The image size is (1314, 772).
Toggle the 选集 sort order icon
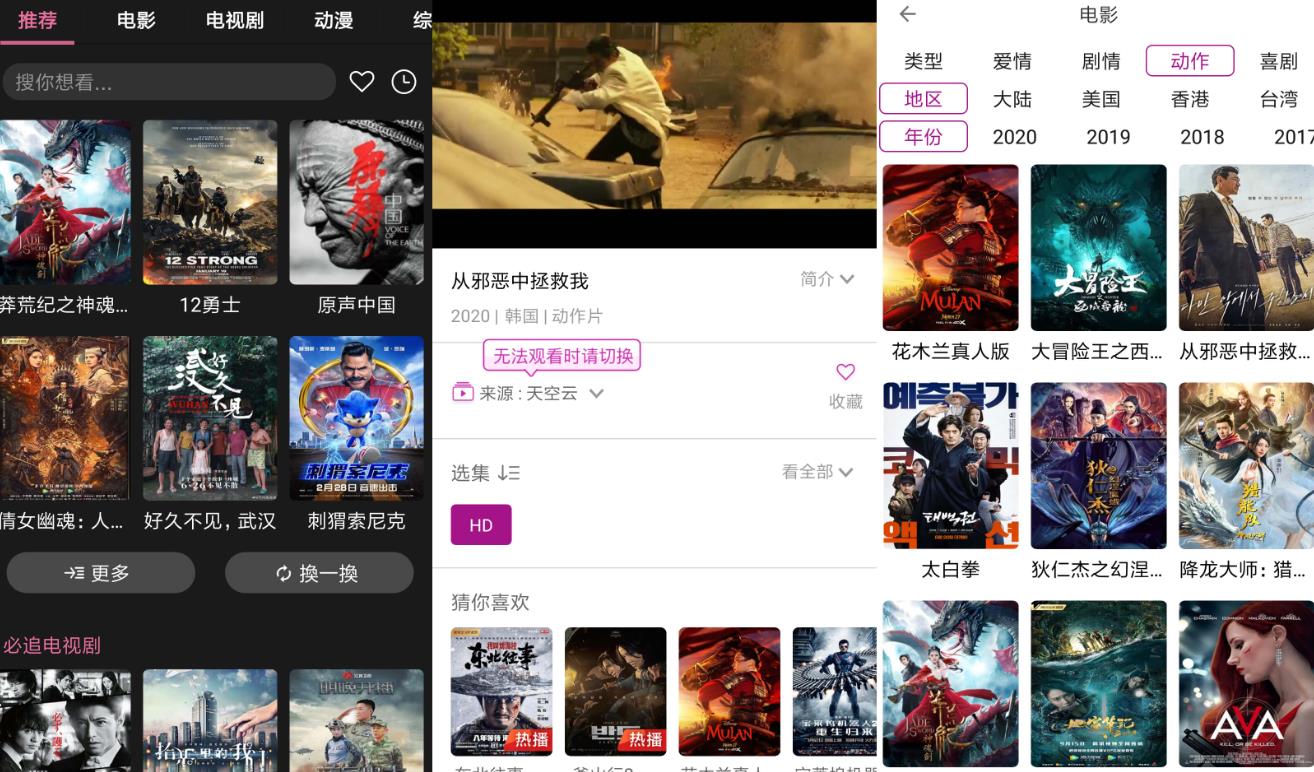[509, 473]
